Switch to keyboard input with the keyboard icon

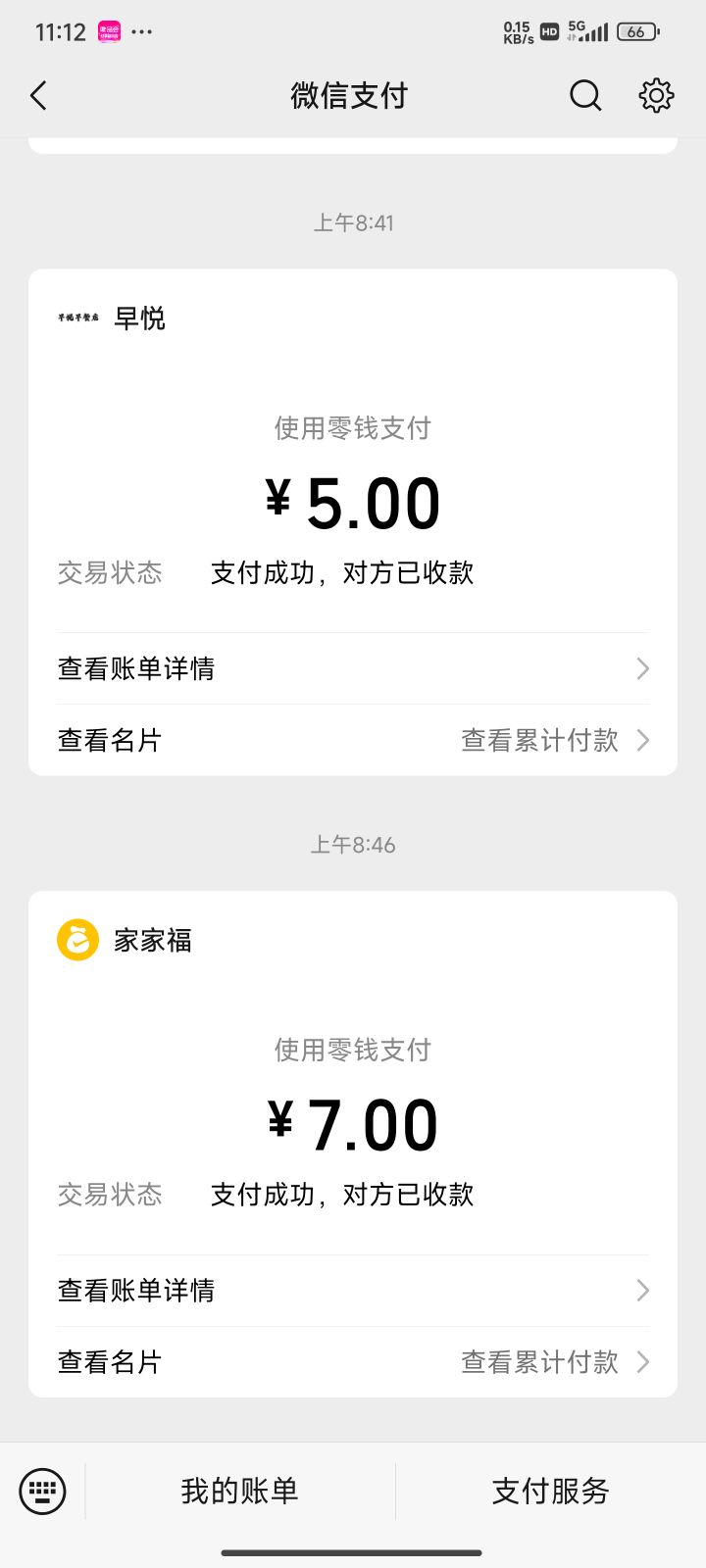(x=42, y=1492)
